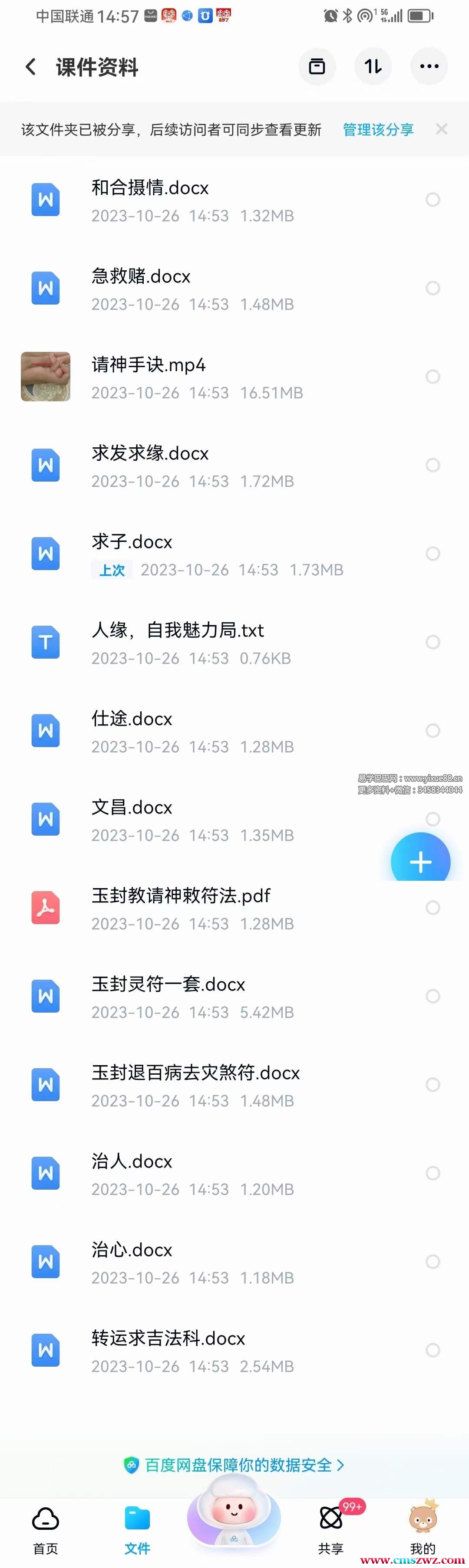Switch to the 共享 tab

pos(331,1528)
